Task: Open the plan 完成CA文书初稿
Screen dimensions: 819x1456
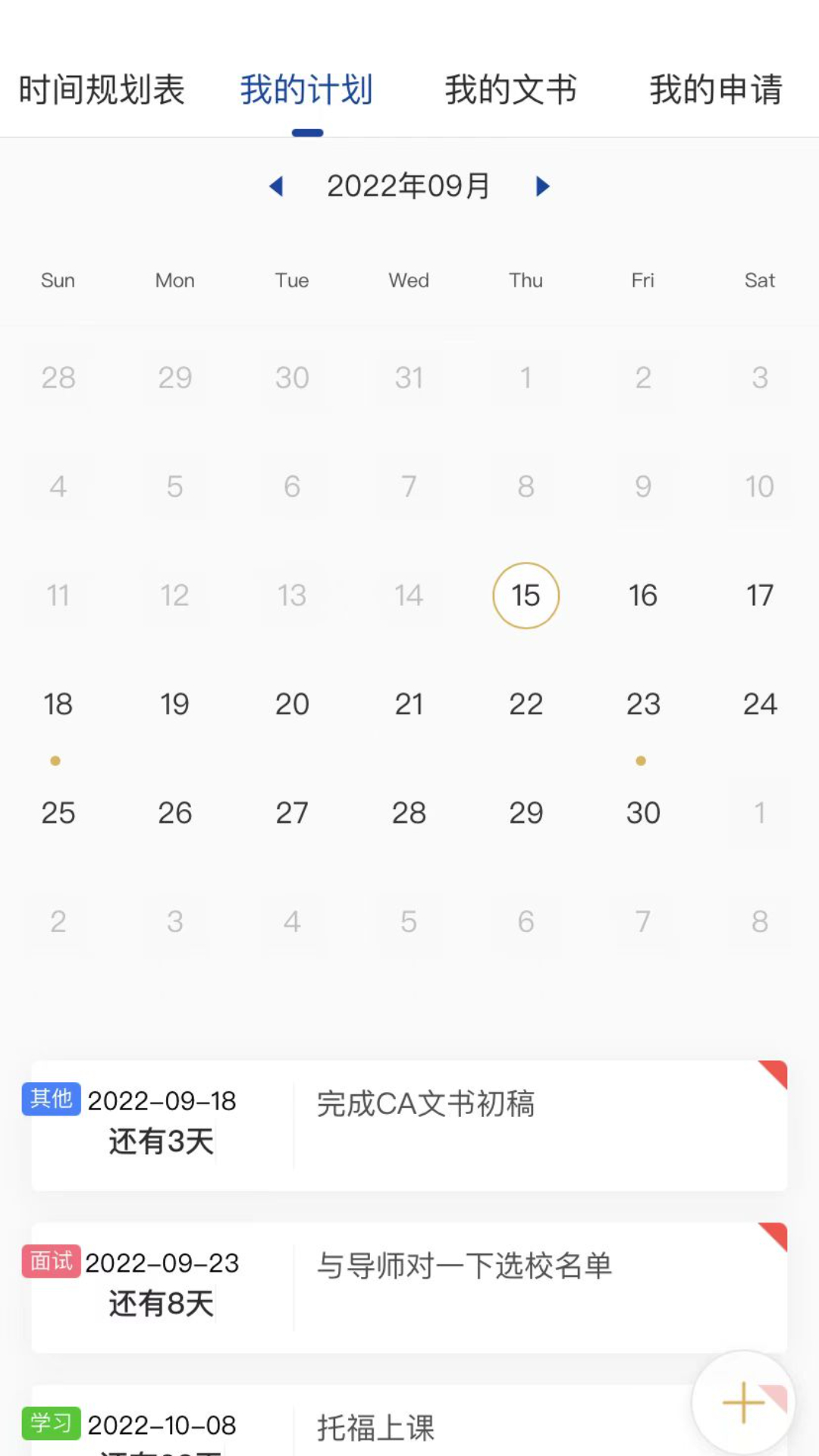Action: click(x=409, y=1125)
